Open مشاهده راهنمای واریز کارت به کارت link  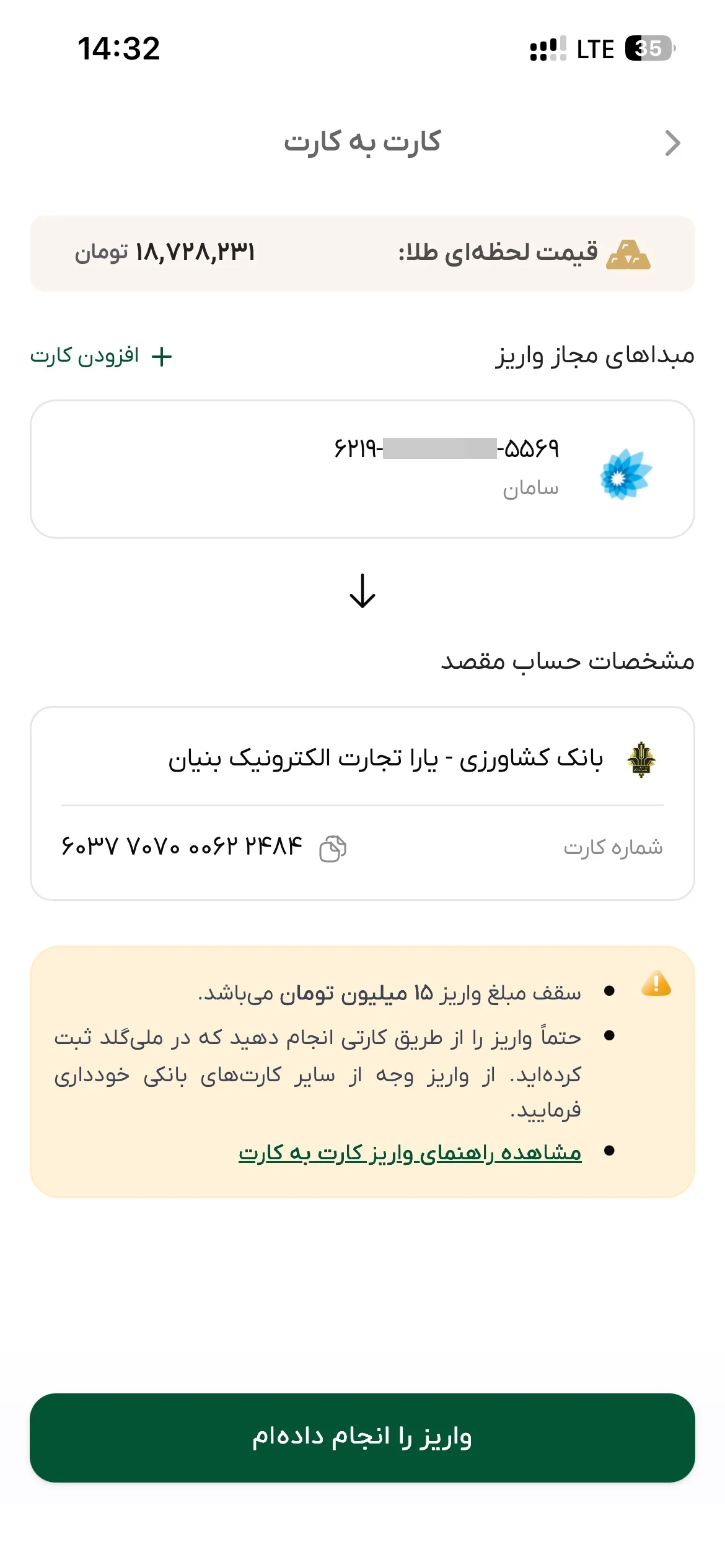[410, 1152]
